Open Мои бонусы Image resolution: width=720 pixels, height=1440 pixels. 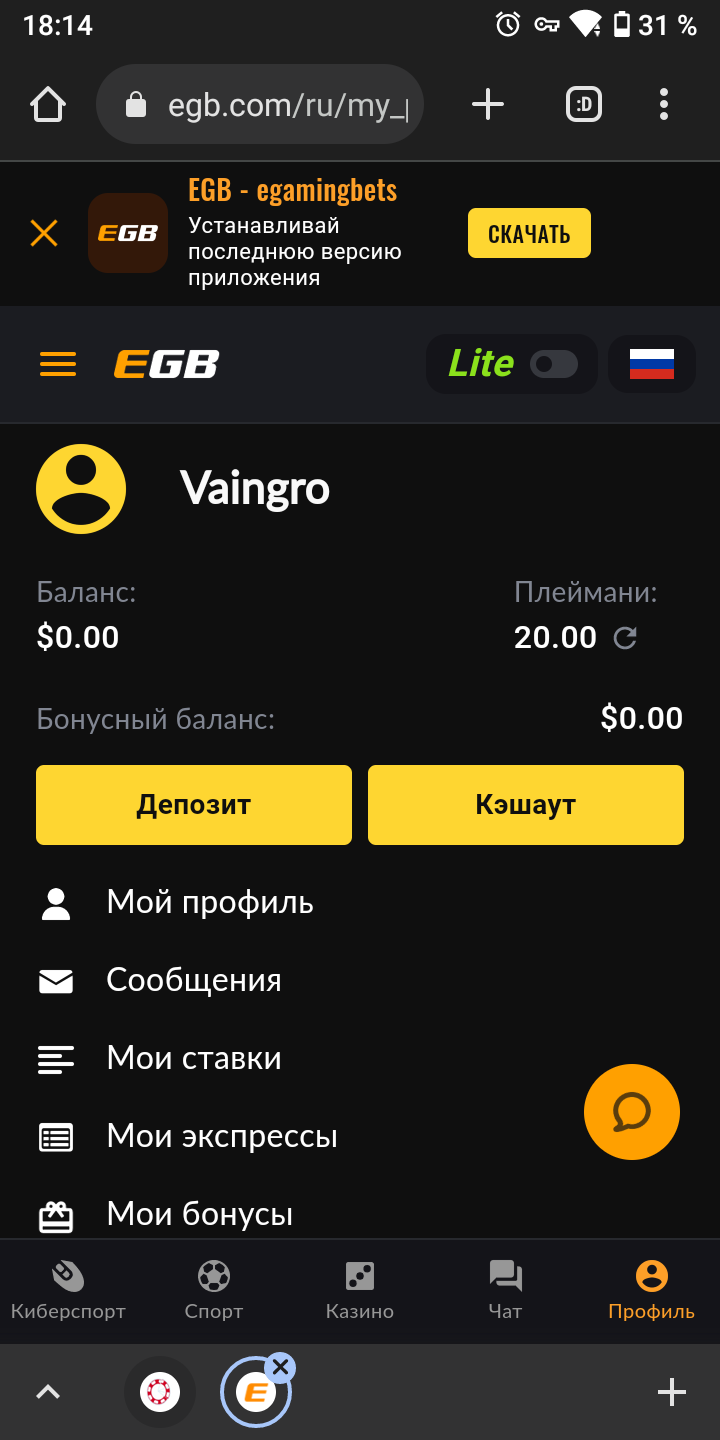200,1213
